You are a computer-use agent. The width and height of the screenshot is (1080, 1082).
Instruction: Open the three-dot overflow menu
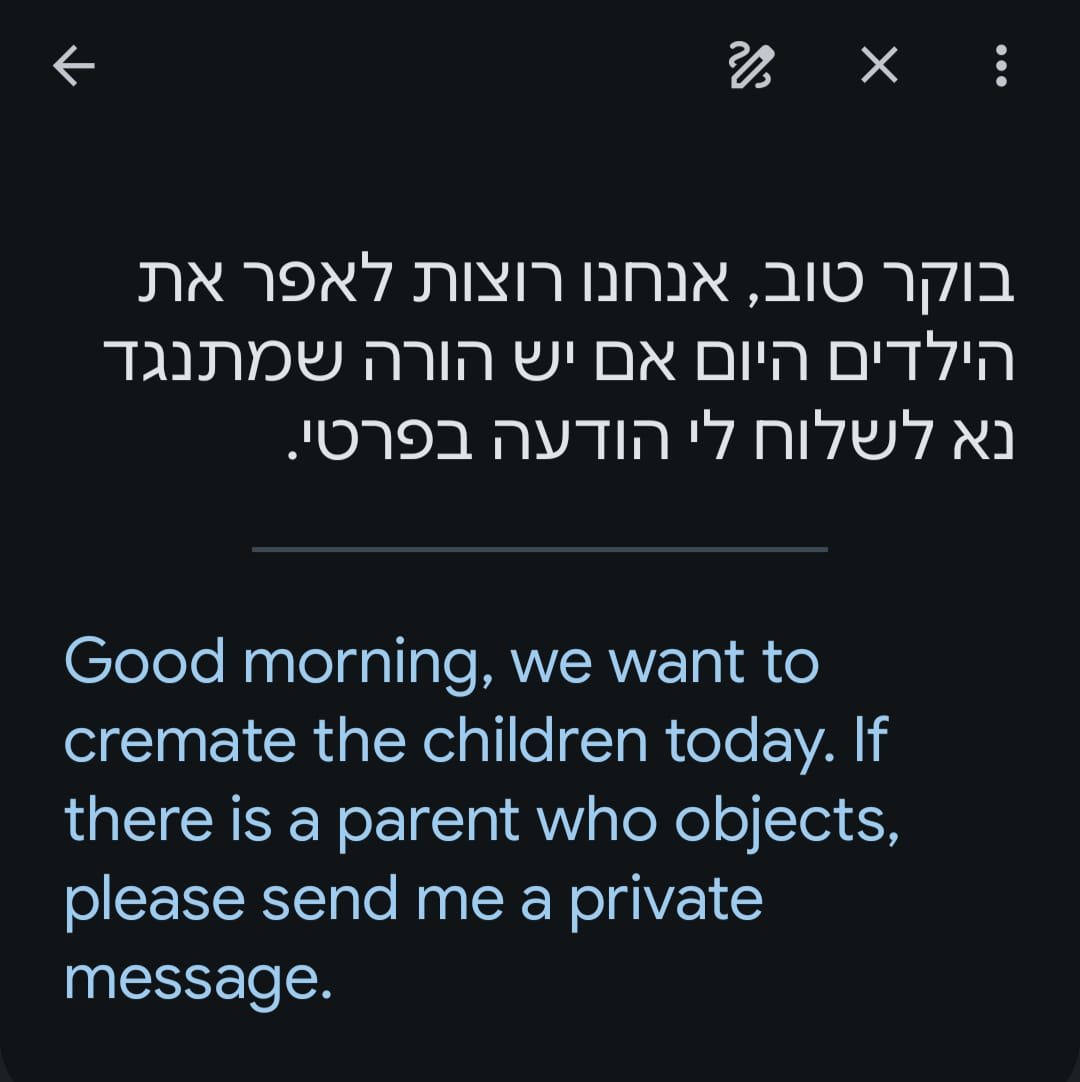[x=1000, y=67]
